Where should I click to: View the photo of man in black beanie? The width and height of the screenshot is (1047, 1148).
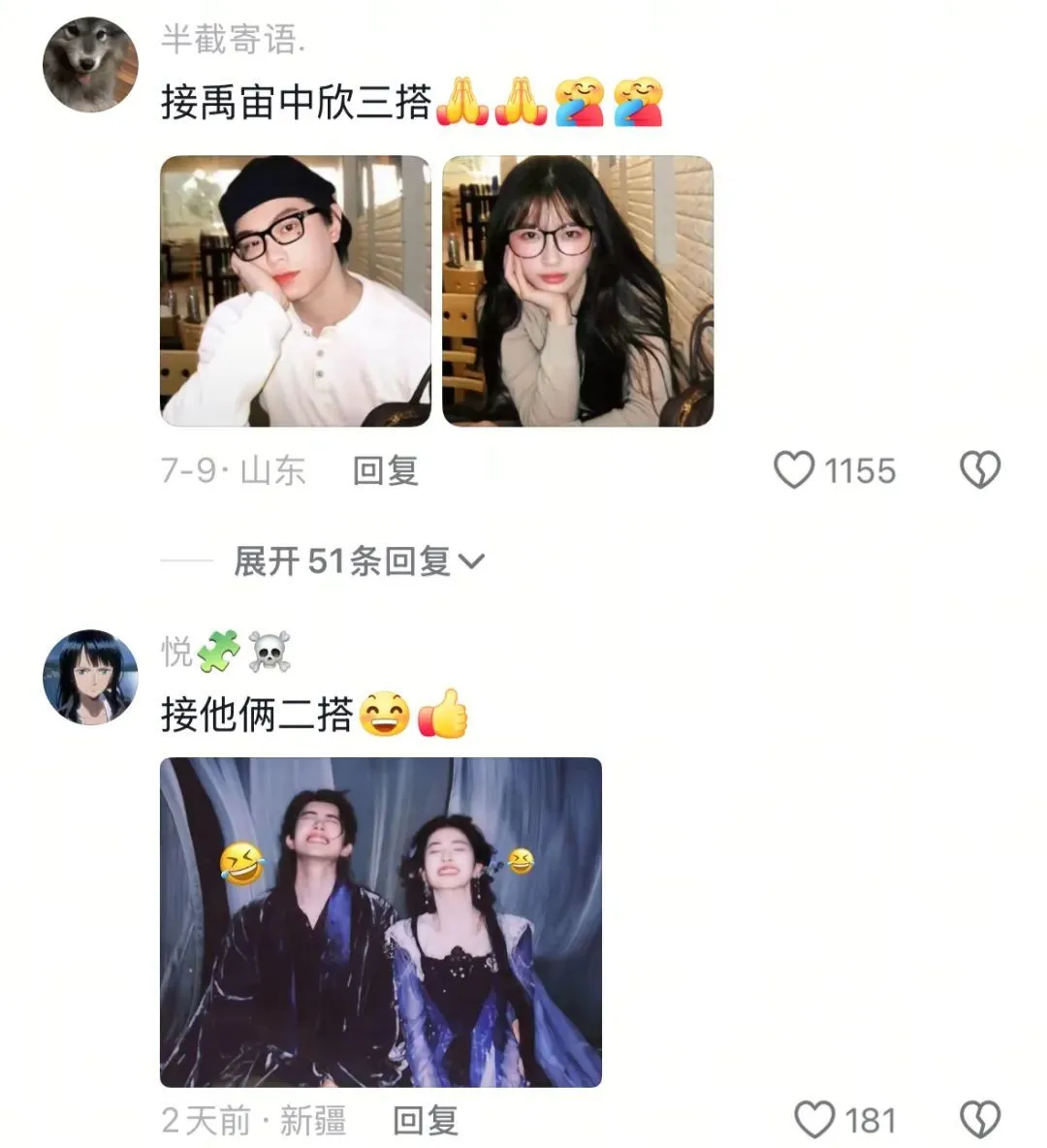coord(295,291)
